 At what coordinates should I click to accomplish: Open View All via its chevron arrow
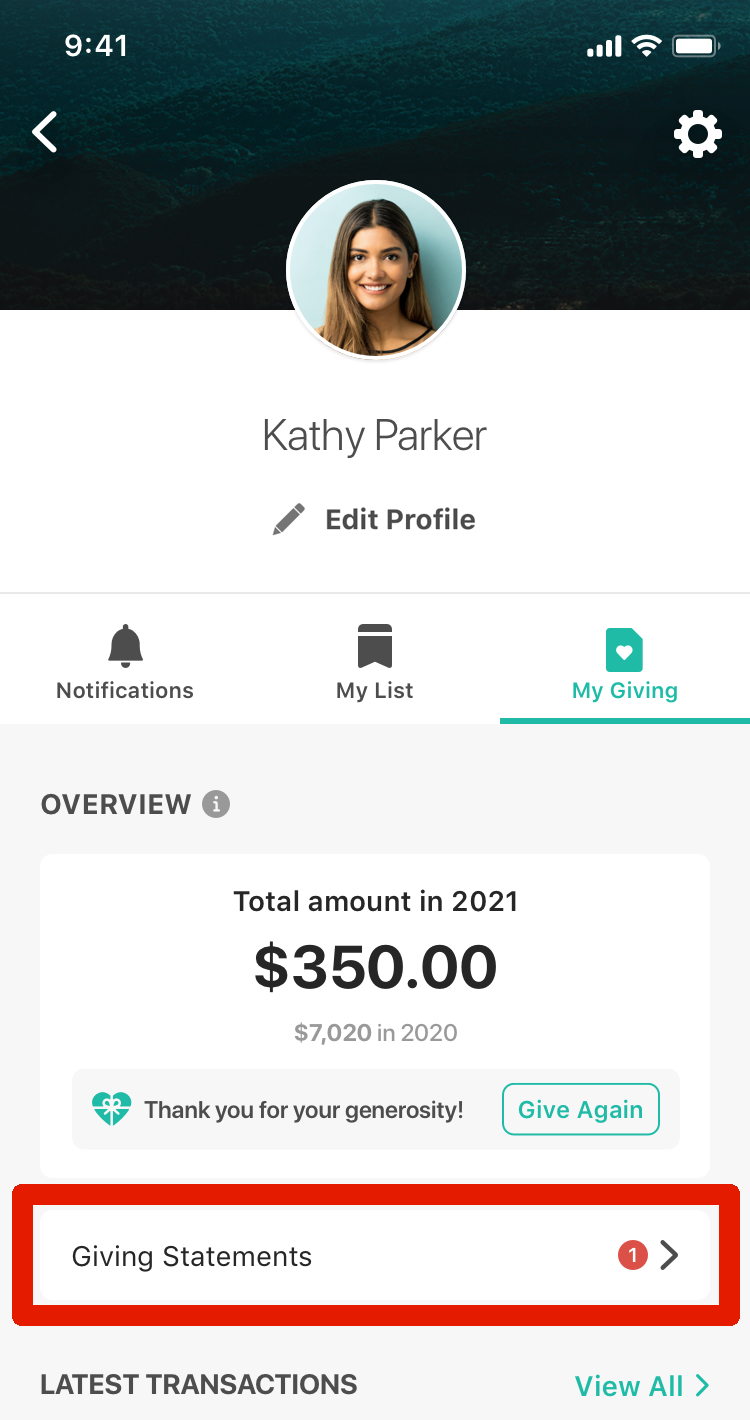coord(701,1386)
